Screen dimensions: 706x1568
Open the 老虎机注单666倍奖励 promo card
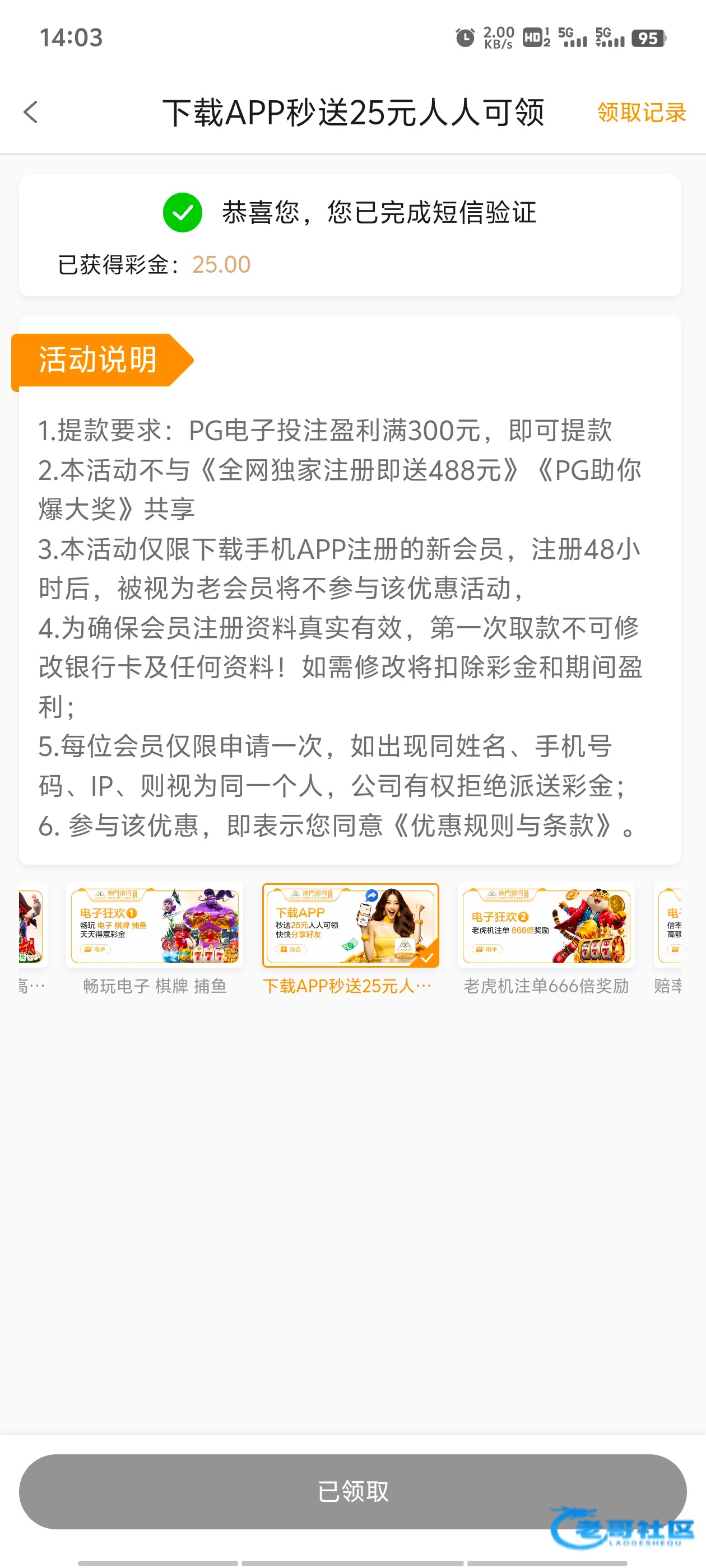pyautogui.click(x=546, y=925)
